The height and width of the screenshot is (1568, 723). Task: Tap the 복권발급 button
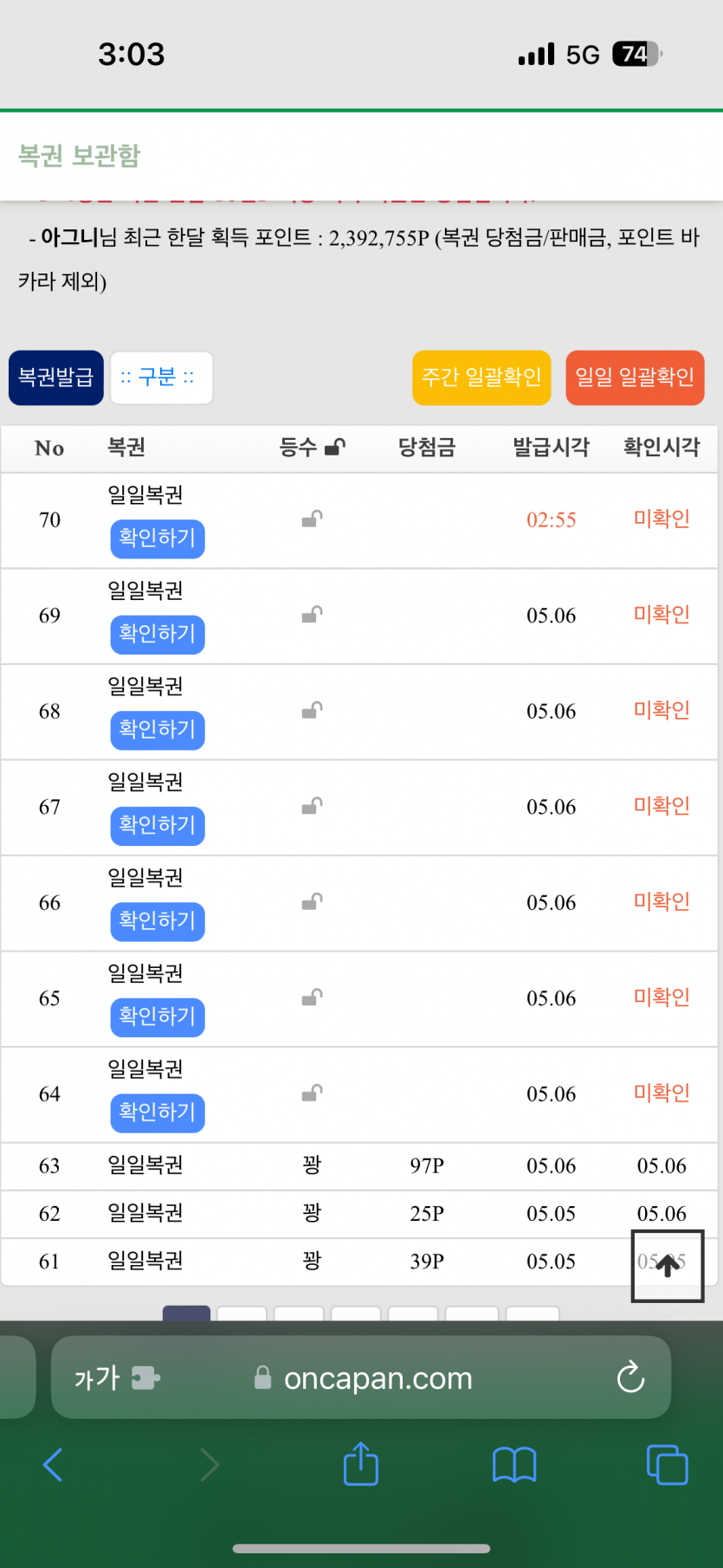tap(56, 377)
